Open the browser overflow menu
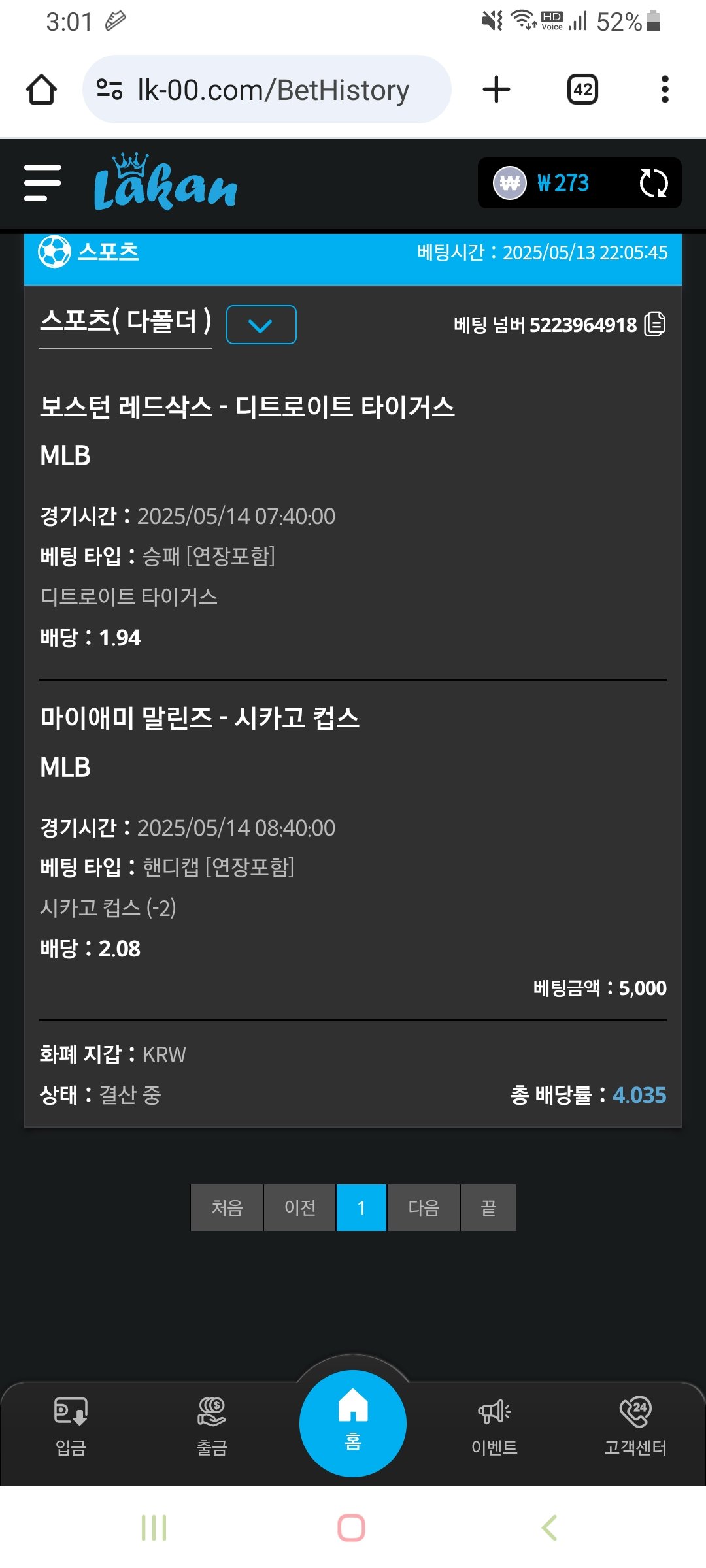The image size is (706, 1568). (665, 90)
